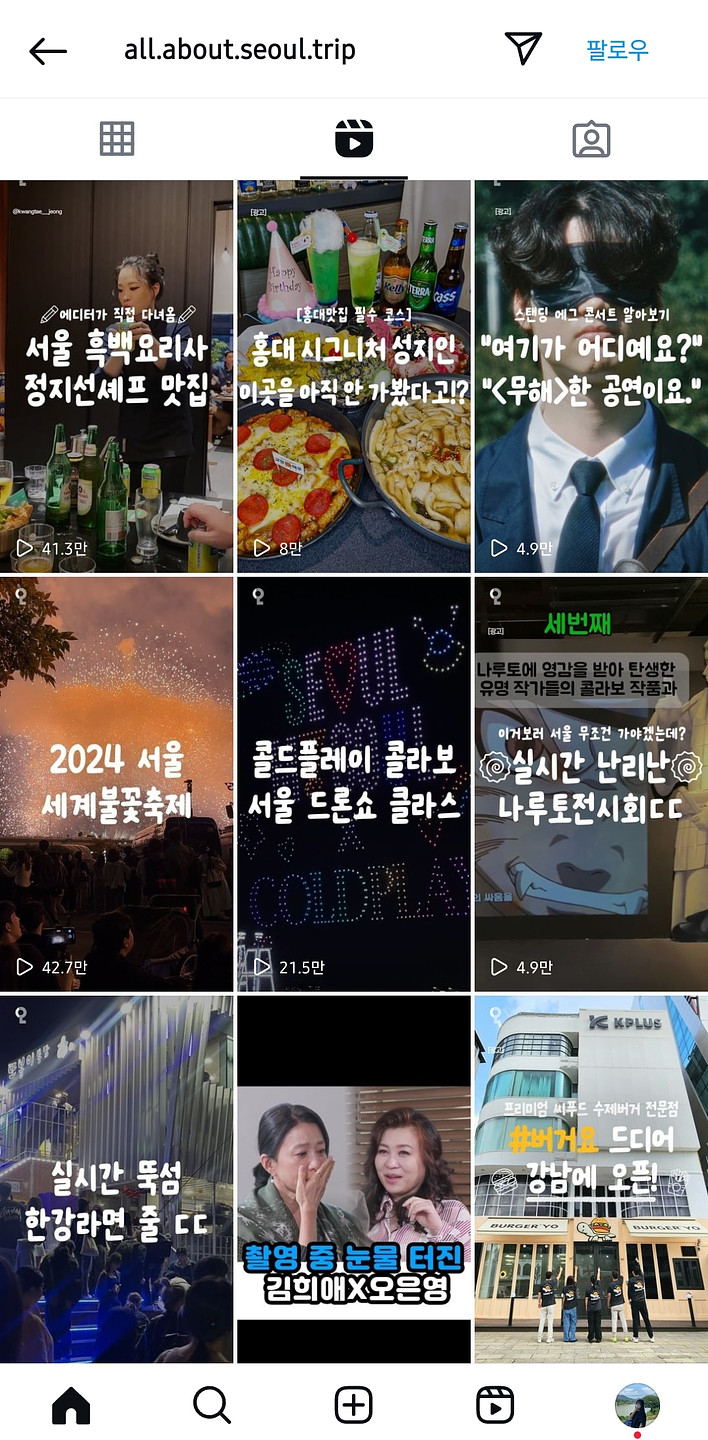Open the #버거요 강남에 오픈 reel
Image resolution: width=708 pixels, height=1440 pixels.
click(591, 1178)
